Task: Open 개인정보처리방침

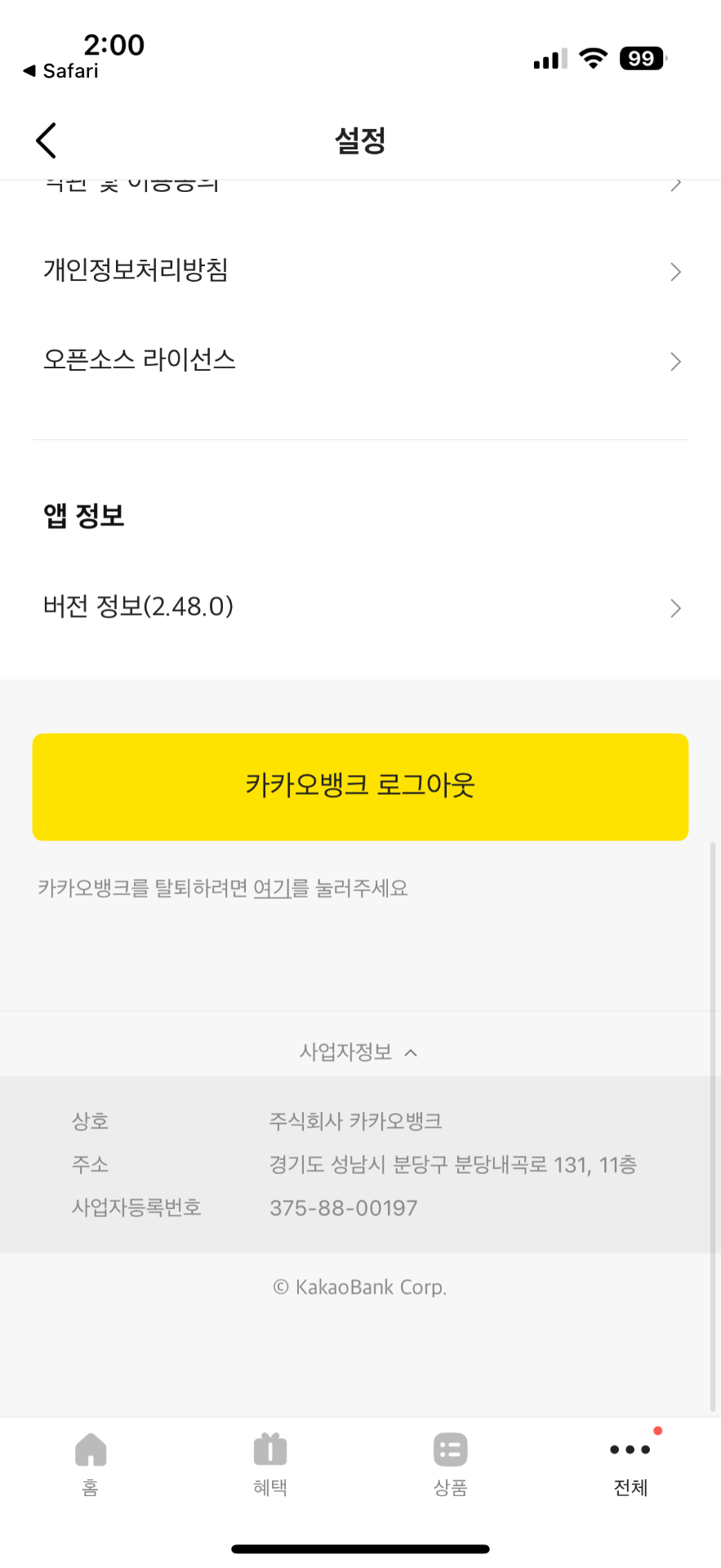Action: pyautogui.click(x=360, y=270)
